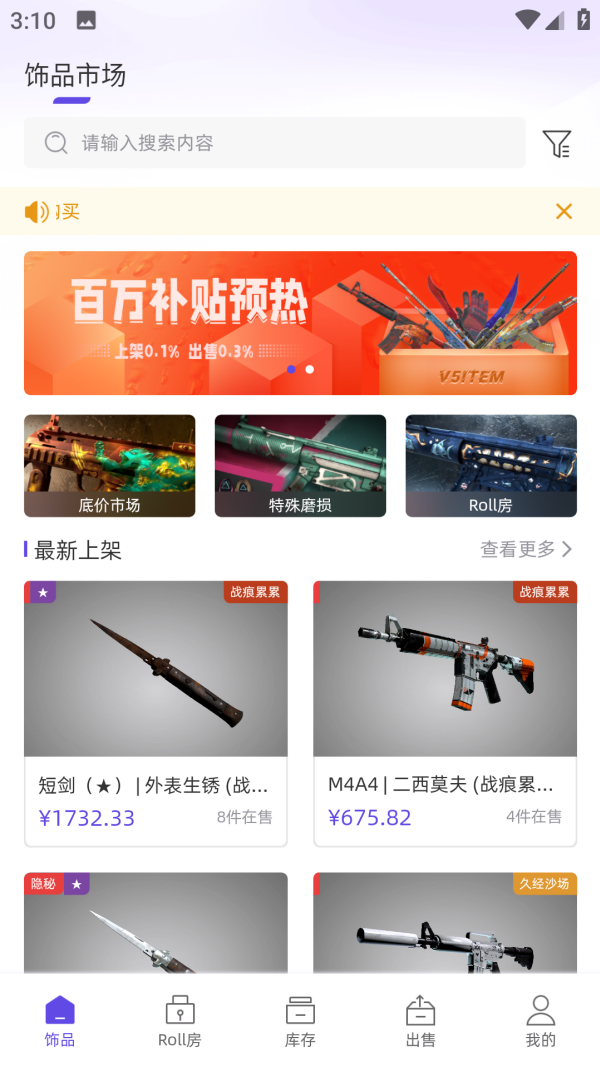This screenshot has width=600, height=1067.
Task: Open the knife card tagged 隐秘
Action: [156, 925]
